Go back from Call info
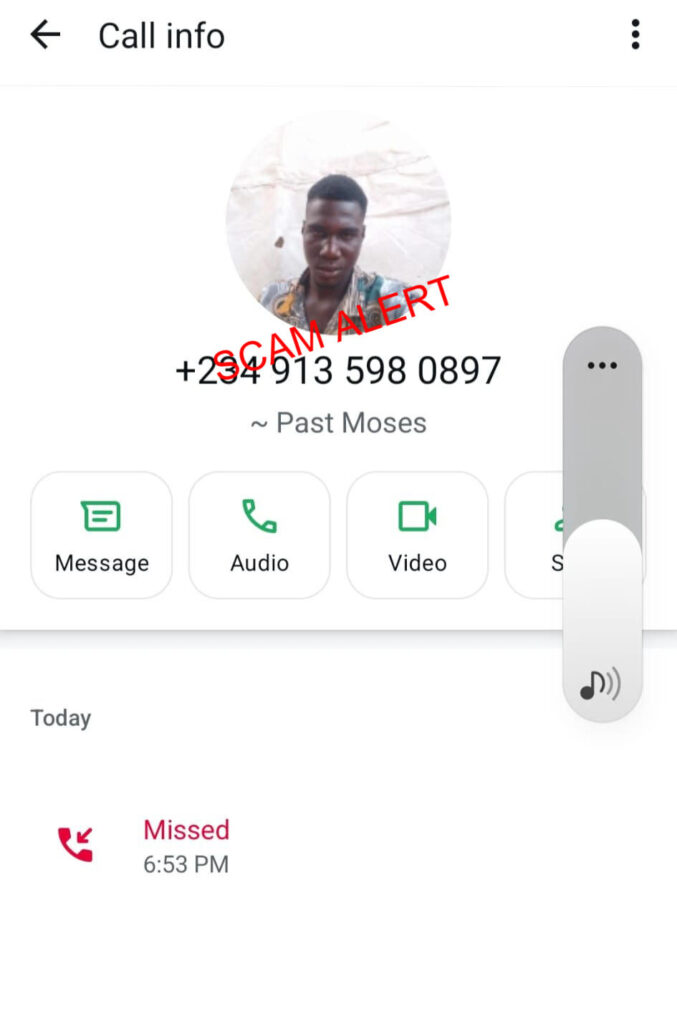 45,36
